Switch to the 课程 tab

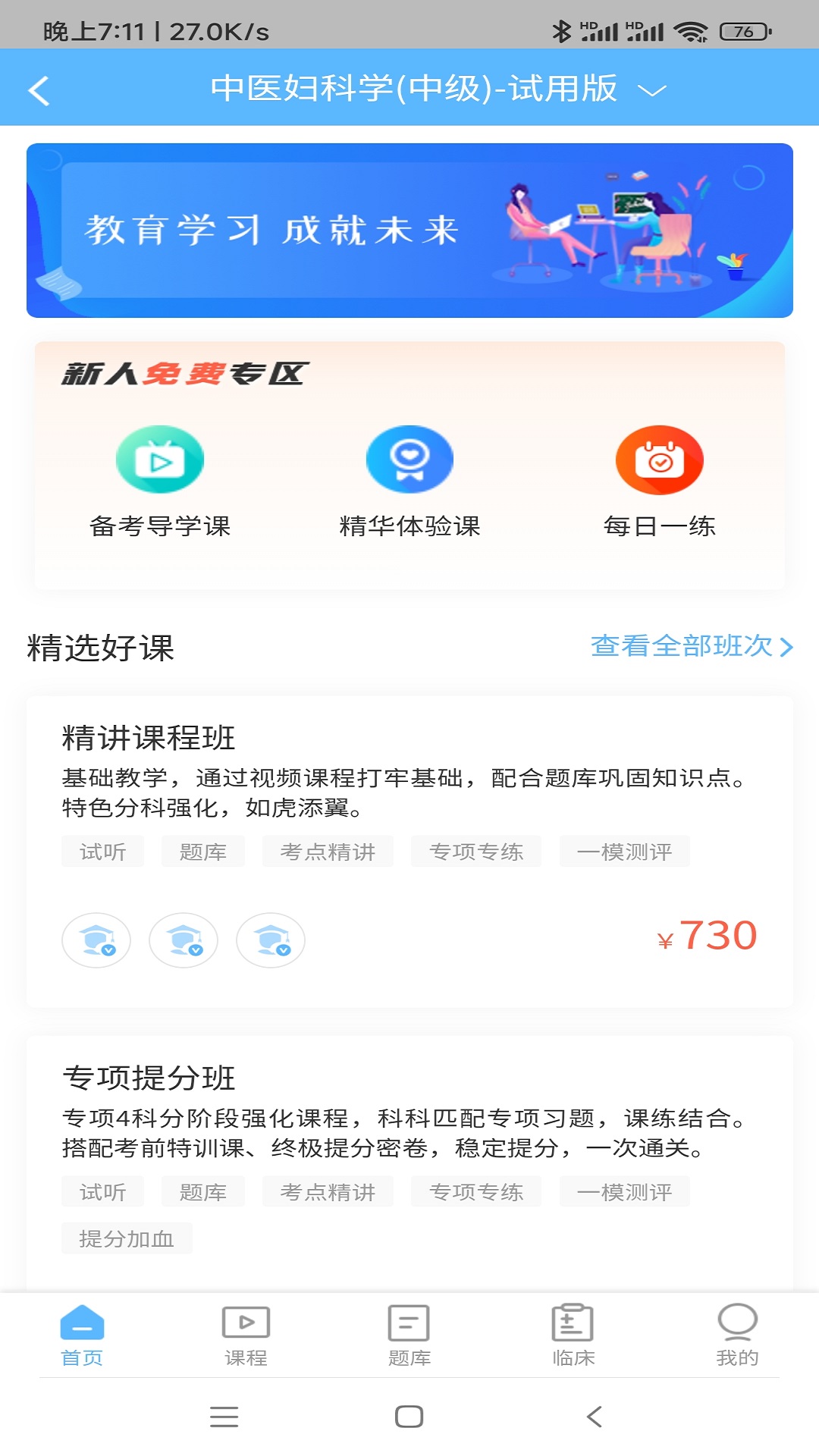click(x=245, y=1335)
